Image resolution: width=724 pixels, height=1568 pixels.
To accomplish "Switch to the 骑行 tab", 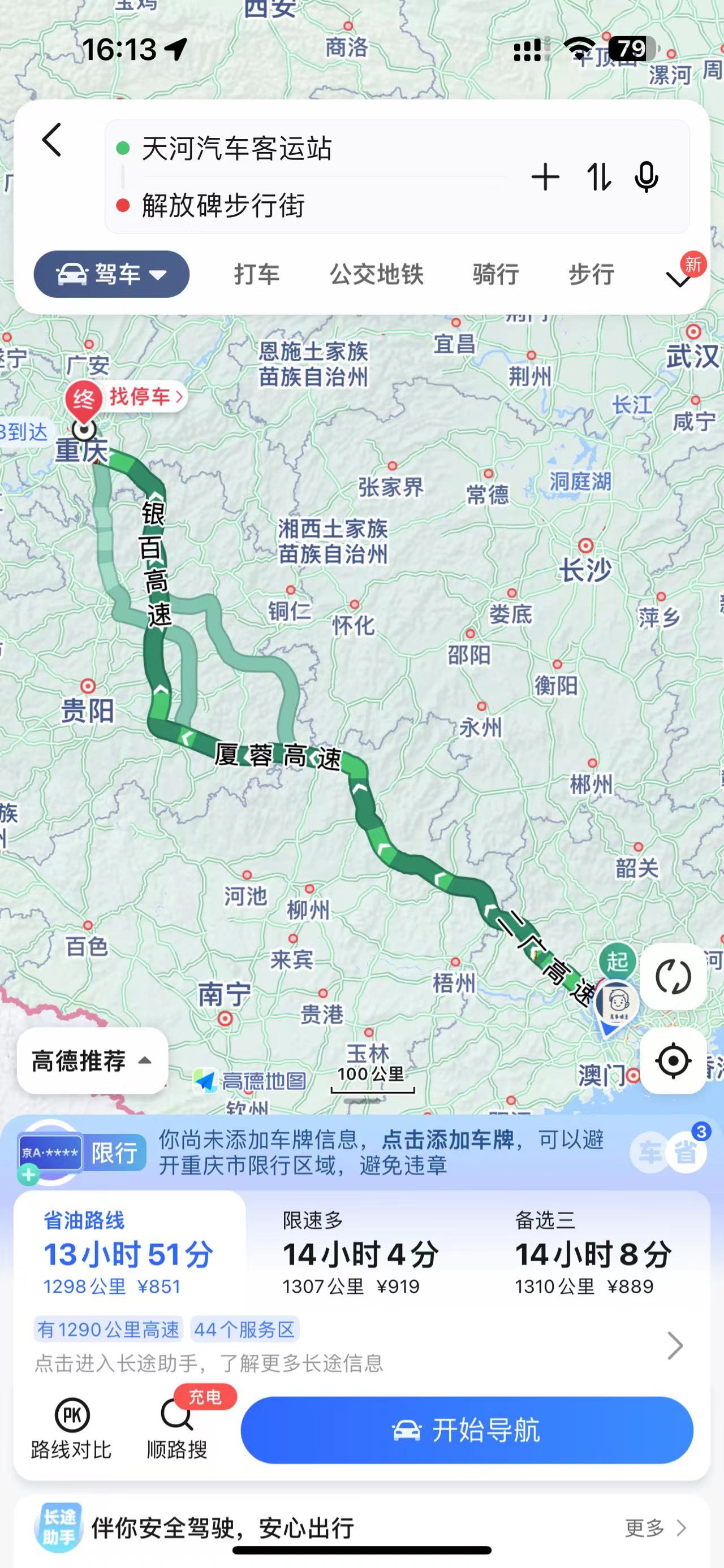I will tap(495, 274).
